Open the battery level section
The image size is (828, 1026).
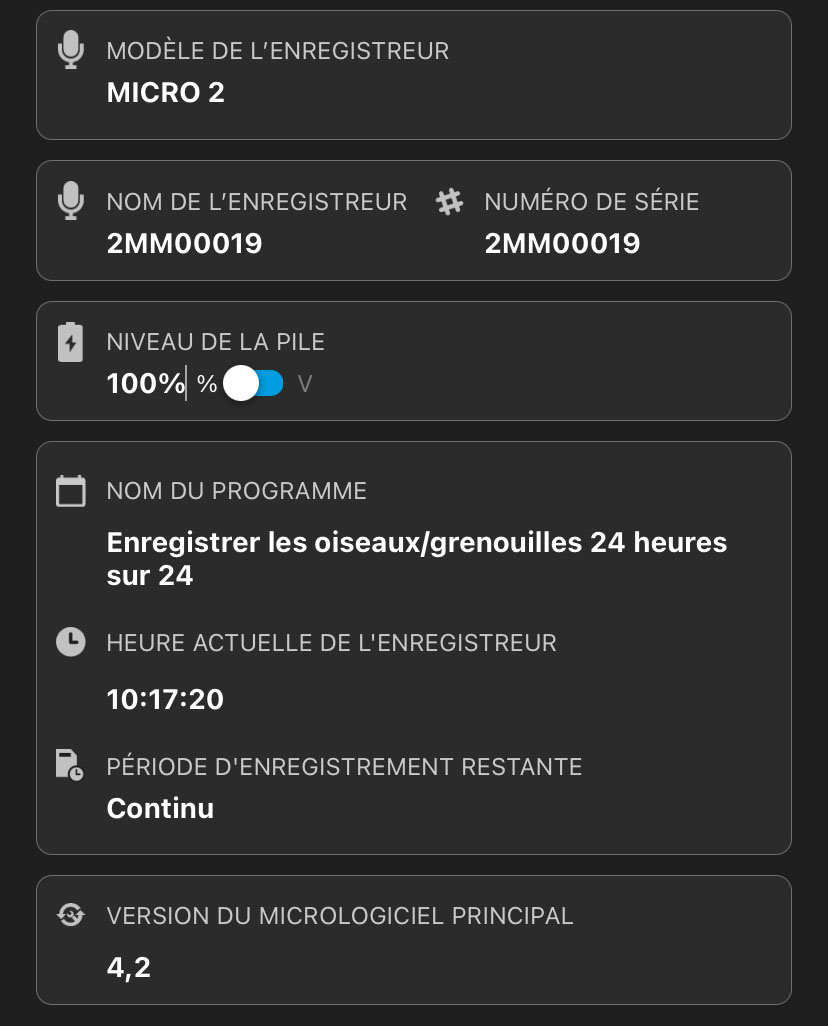[x=414, y=360]
